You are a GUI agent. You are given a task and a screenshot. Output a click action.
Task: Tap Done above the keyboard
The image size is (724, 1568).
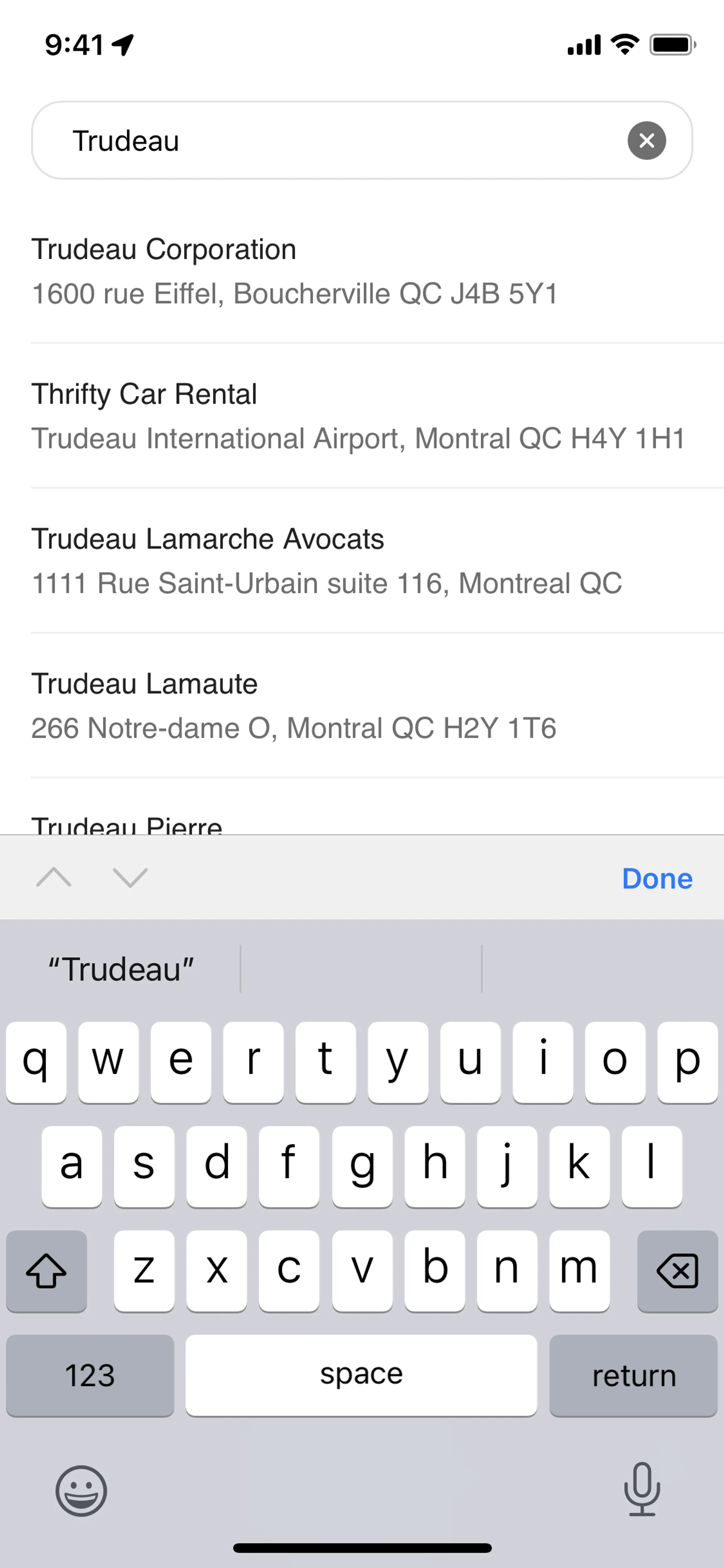click(657, 878)
